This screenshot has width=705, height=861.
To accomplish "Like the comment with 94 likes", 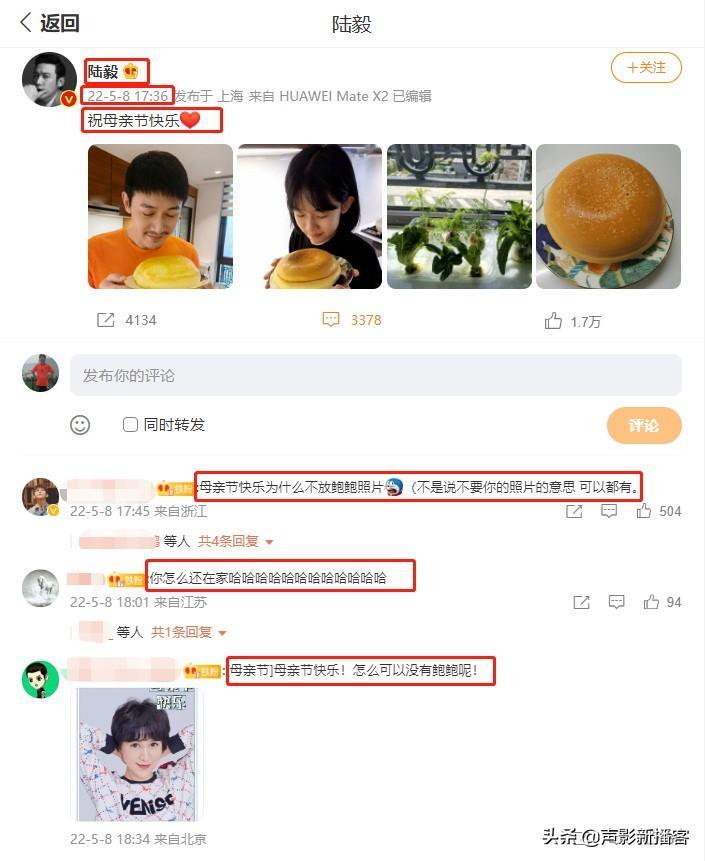I will (x=651, y=602).
